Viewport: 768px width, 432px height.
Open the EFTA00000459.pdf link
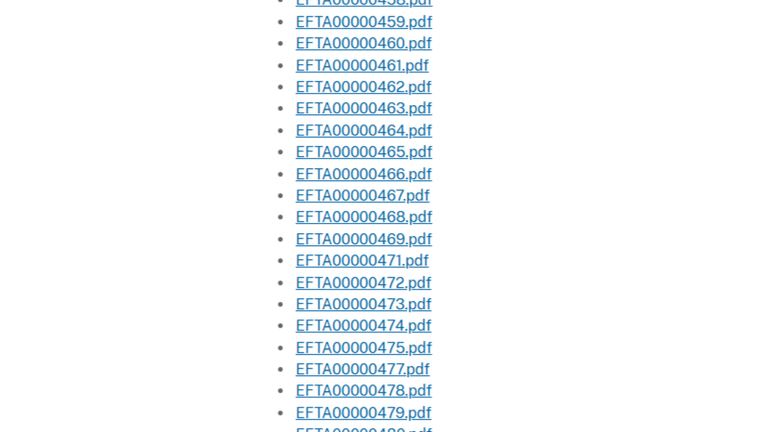pos(363,22)
